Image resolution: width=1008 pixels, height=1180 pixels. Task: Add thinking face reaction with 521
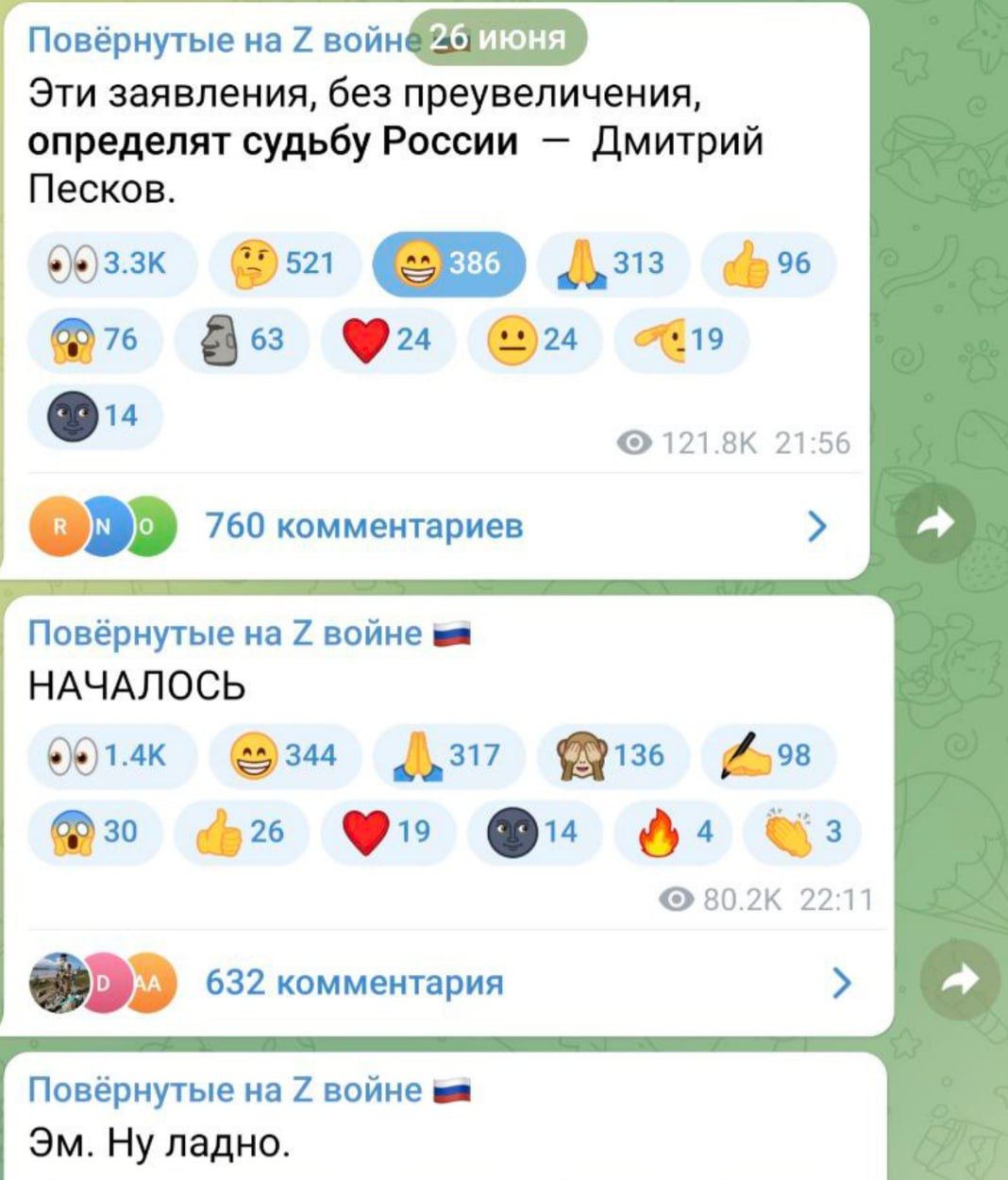click(x=284, y=262)
